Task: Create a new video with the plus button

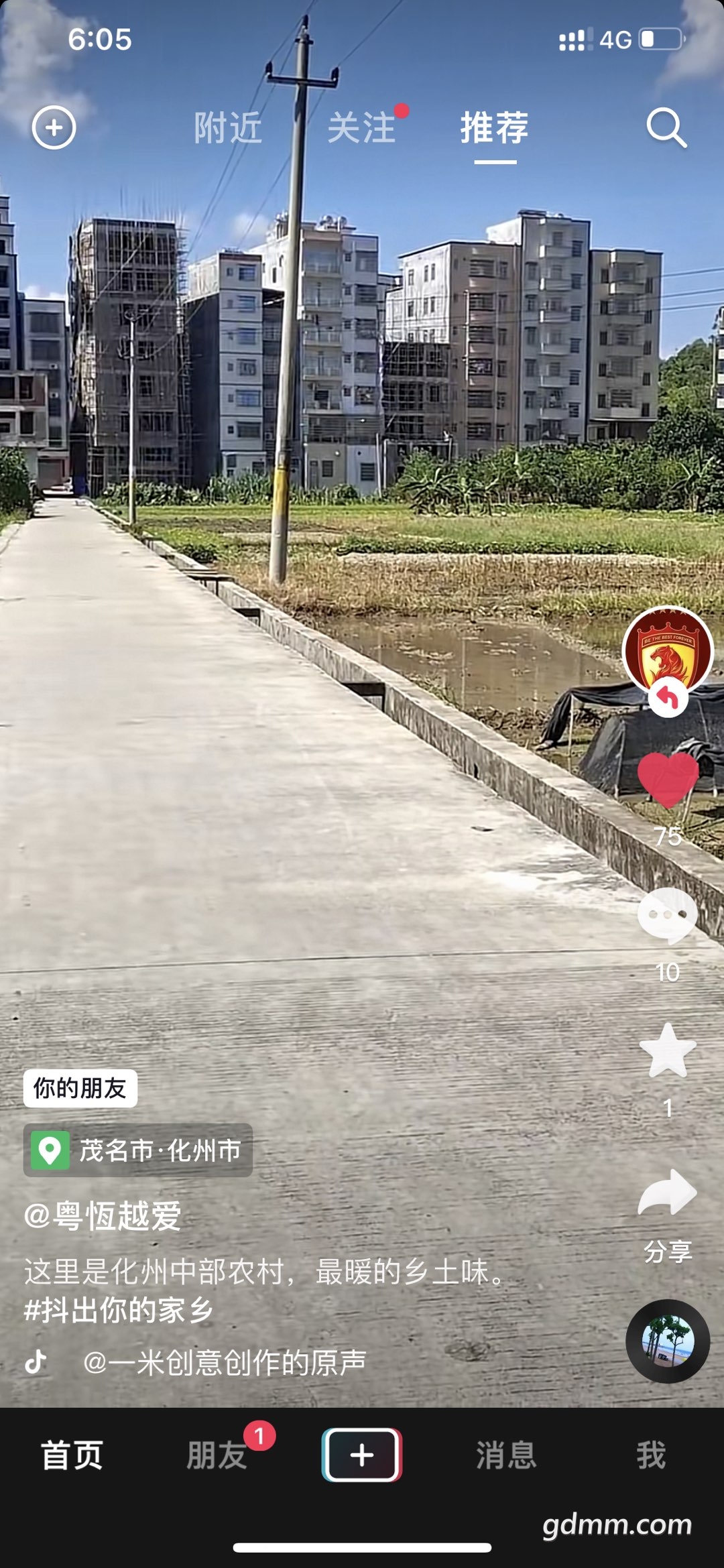Action: pos(362,1455)
